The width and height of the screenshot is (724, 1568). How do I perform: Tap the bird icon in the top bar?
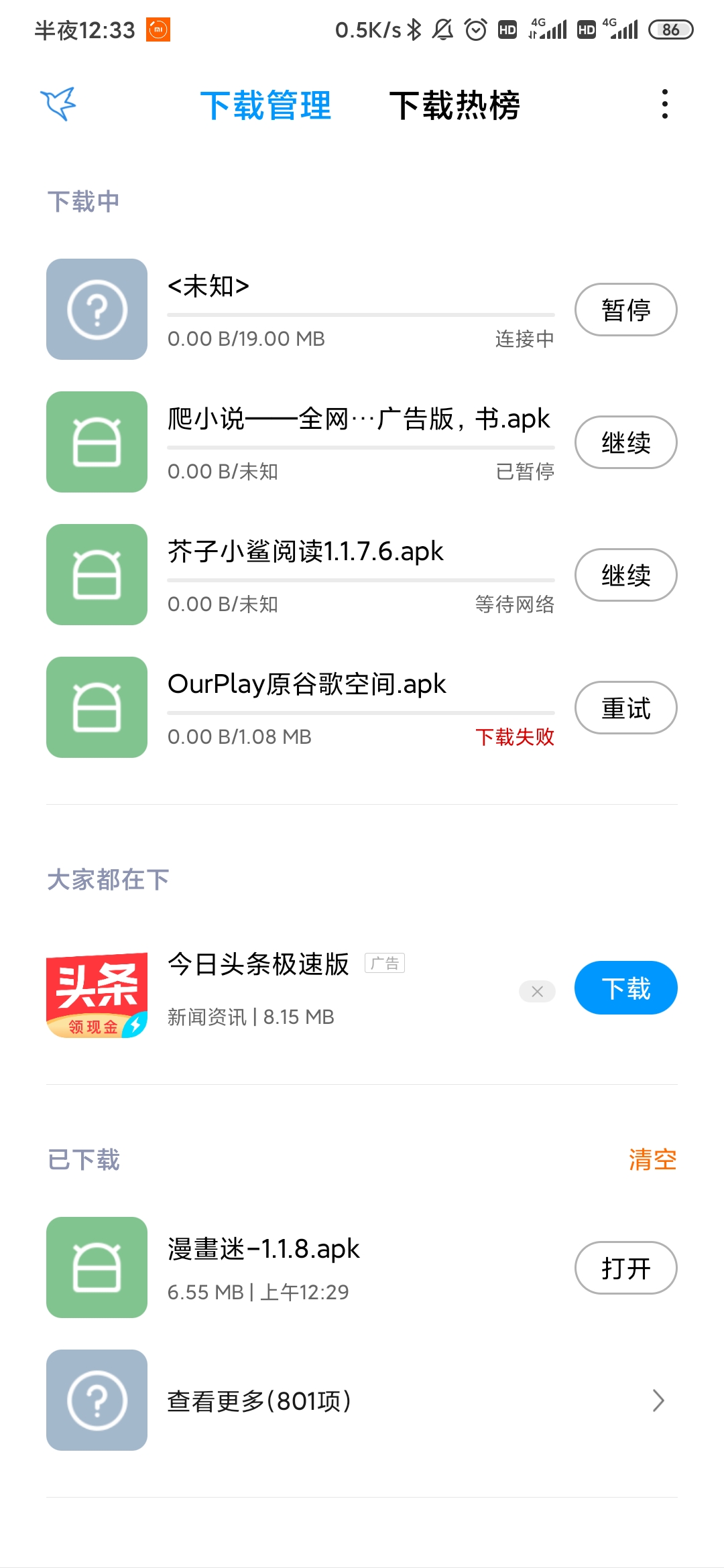[x=59, y=104]
